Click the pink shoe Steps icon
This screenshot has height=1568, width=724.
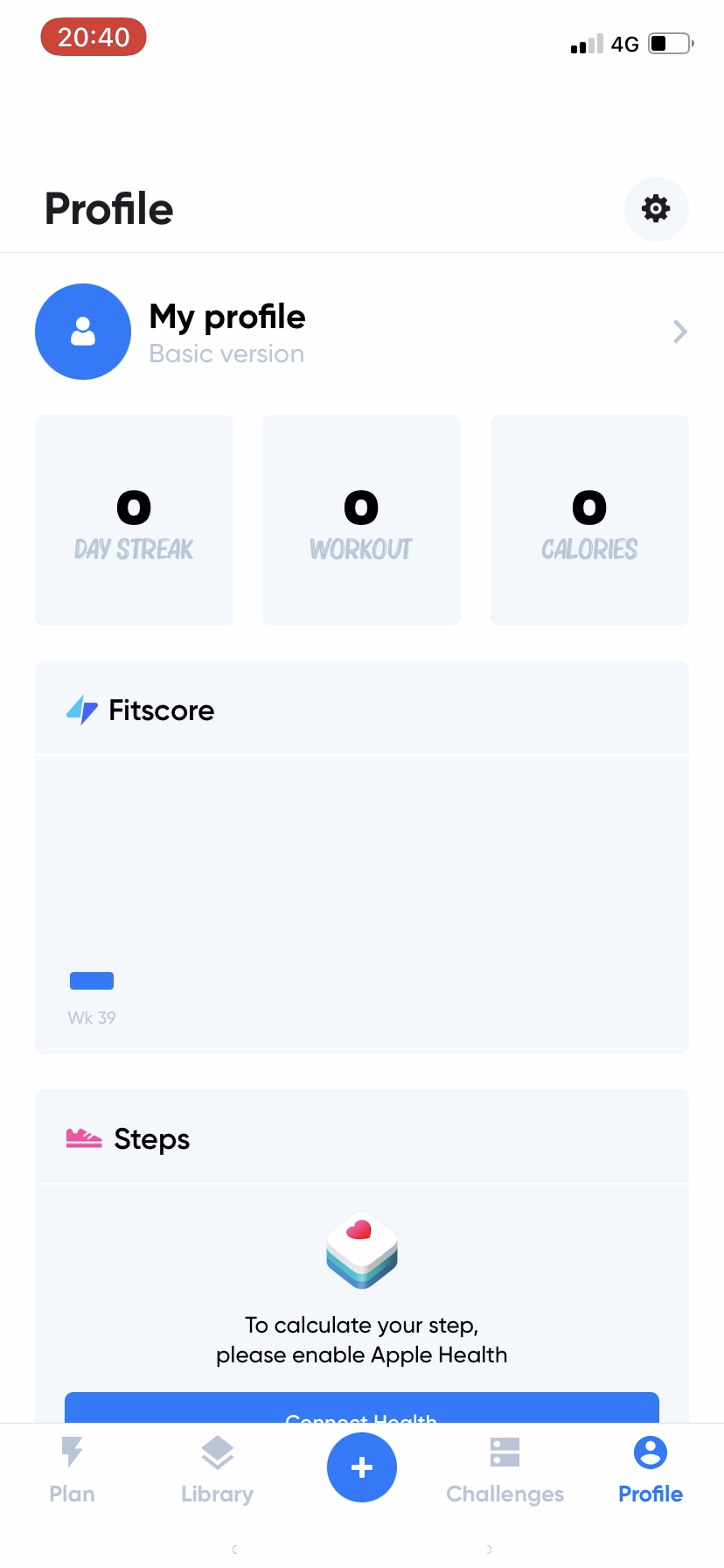click(x=84, y=1138)
